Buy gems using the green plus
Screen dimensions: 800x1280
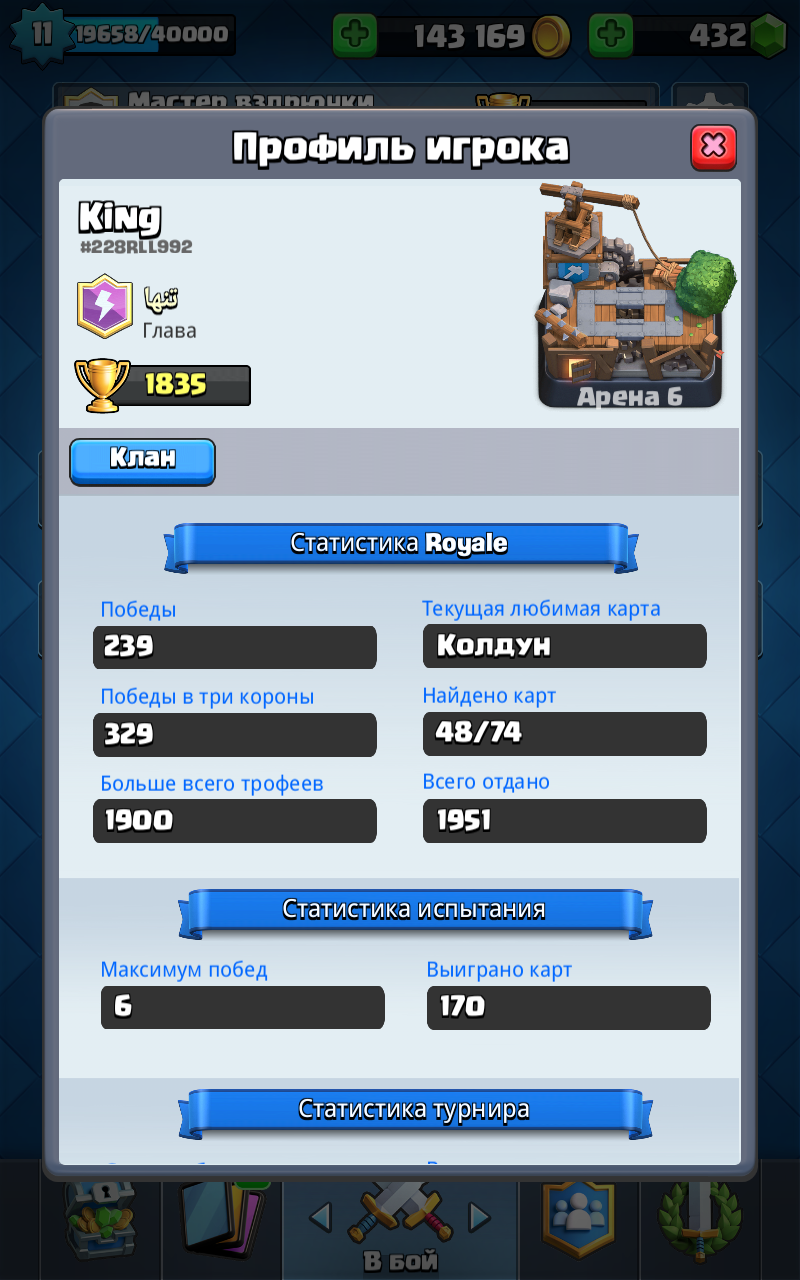point(611,37)
